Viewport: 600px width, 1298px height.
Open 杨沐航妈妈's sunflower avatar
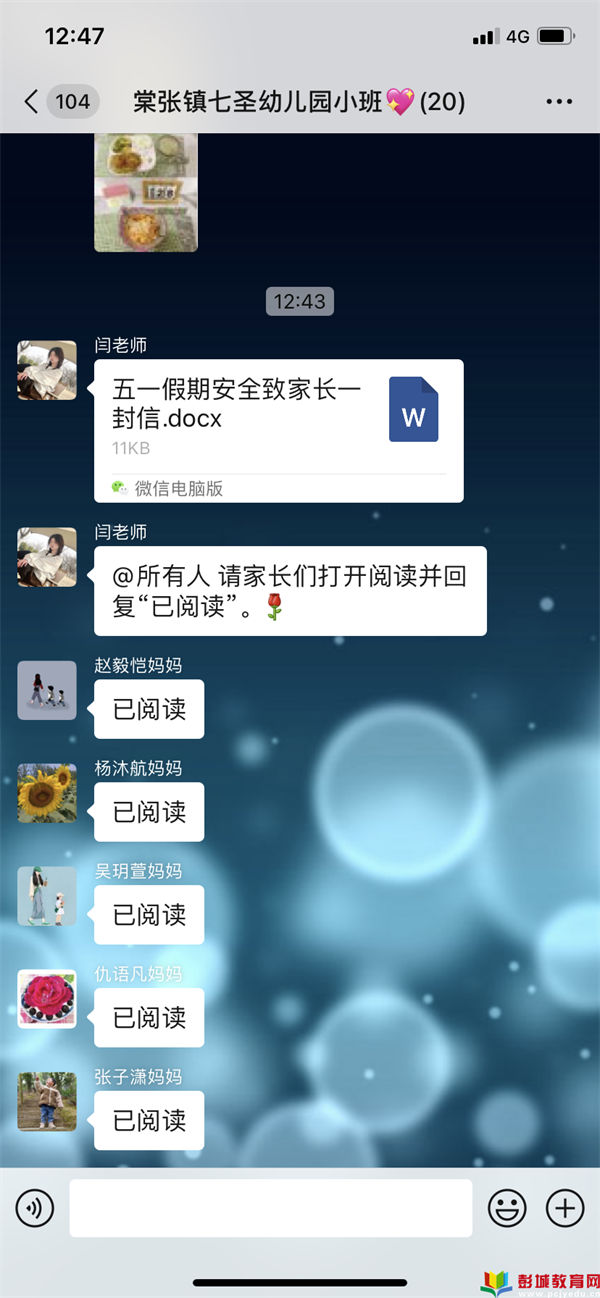tap(47, 793)
